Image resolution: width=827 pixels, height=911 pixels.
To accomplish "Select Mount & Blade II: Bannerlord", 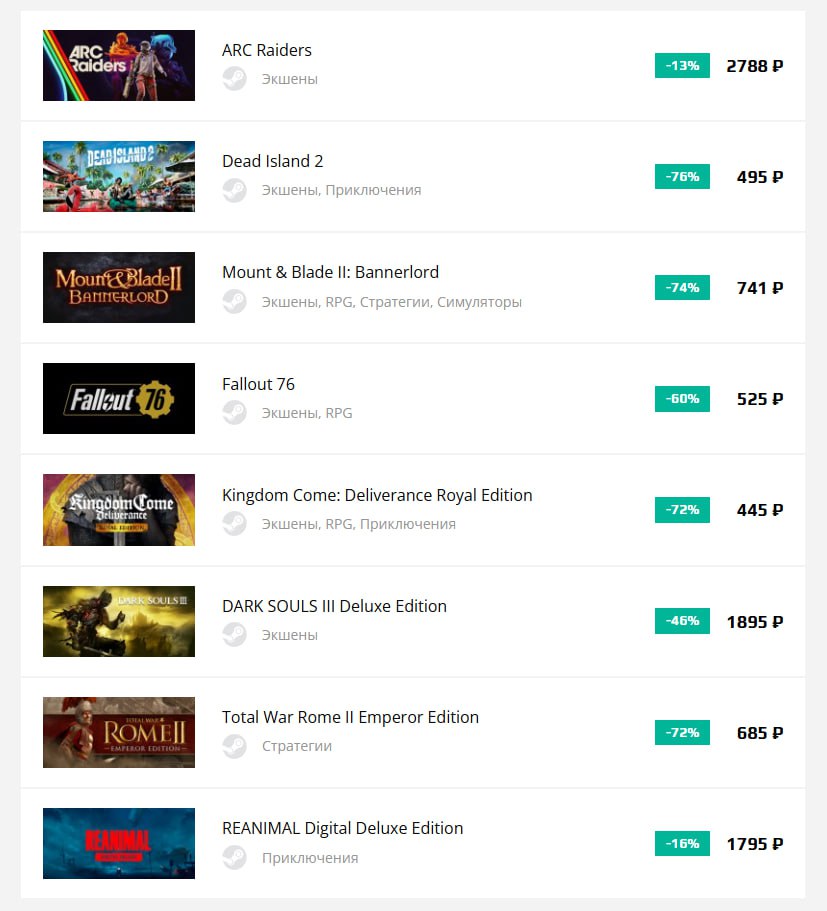I will [x=330, y=273].
